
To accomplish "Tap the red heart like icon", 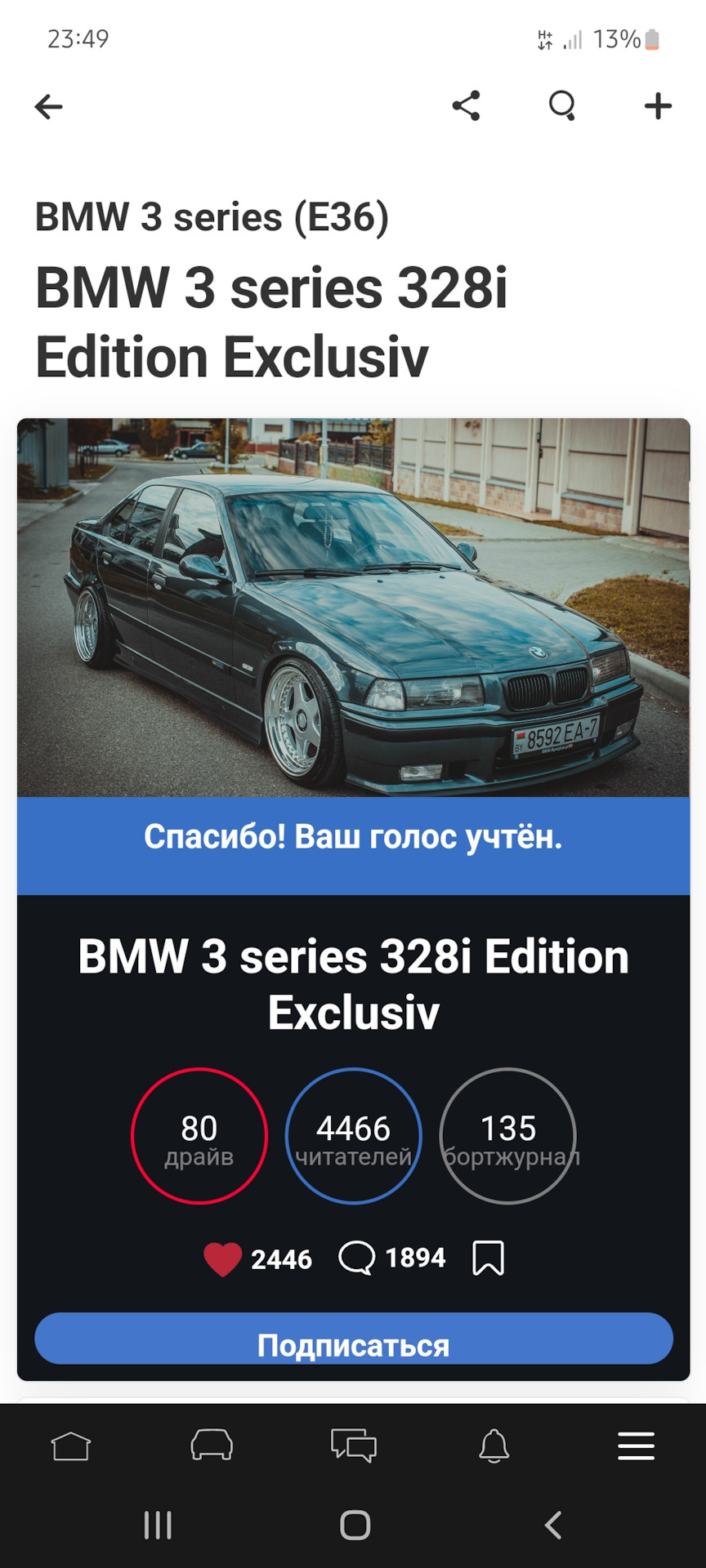I will pos(222,1258).
